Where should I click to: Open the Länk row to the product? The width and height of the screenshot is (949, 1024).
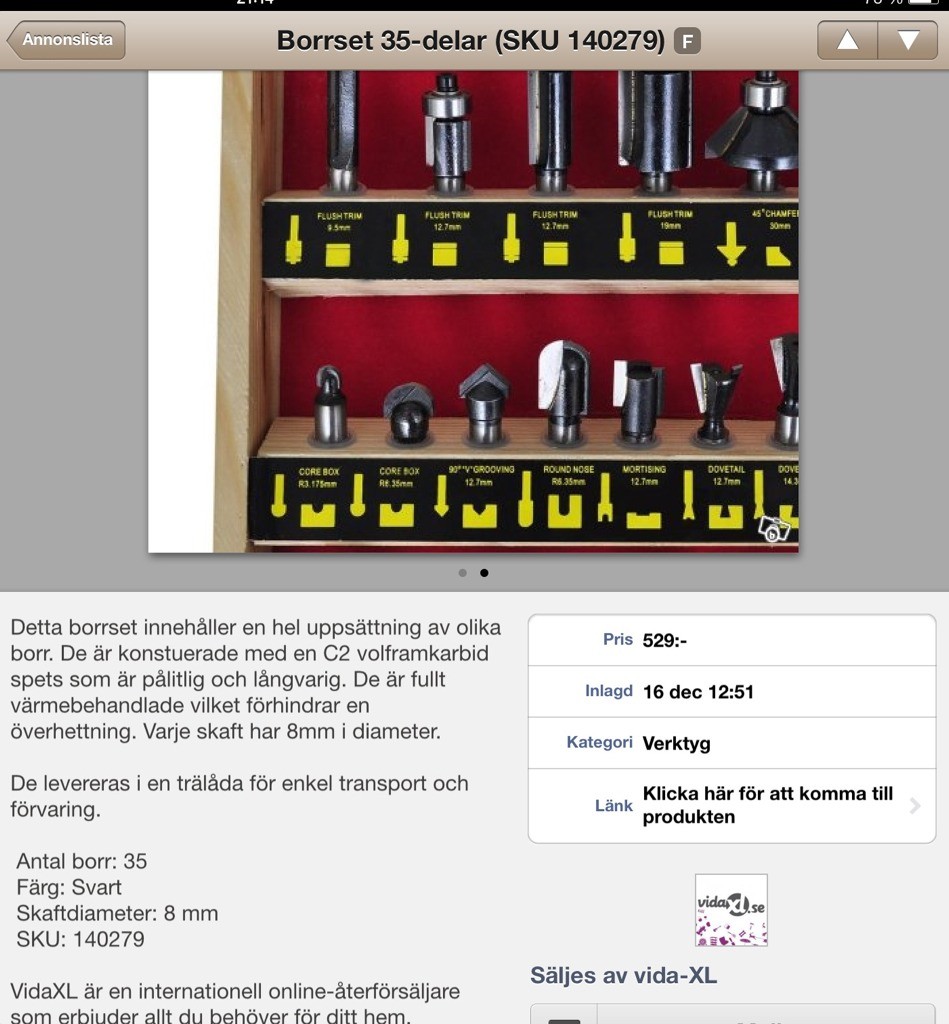pyautogui.click(x=732, y=805)
